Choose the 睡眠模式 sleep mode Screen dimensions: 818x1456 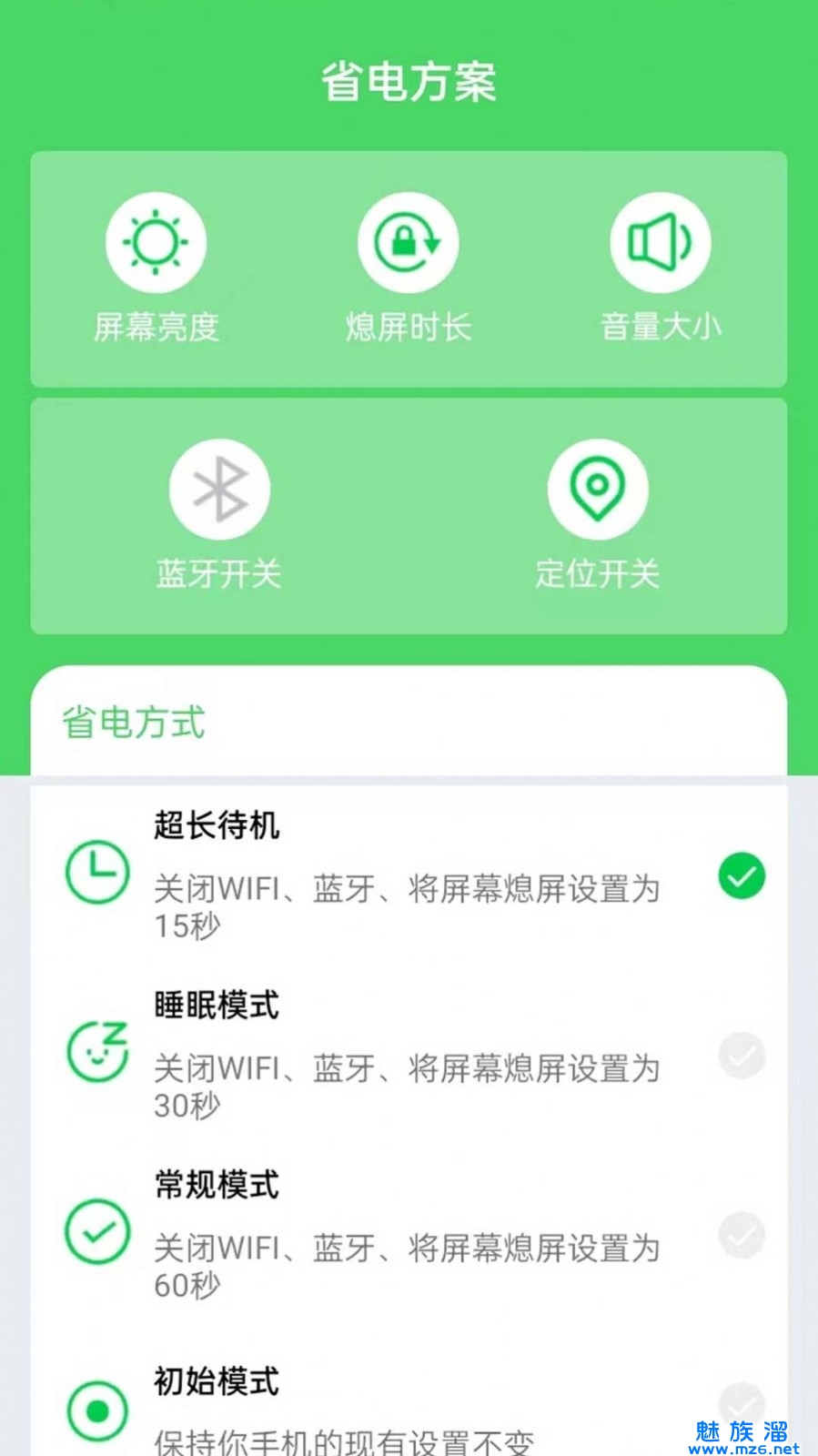tap(741, 1056)
